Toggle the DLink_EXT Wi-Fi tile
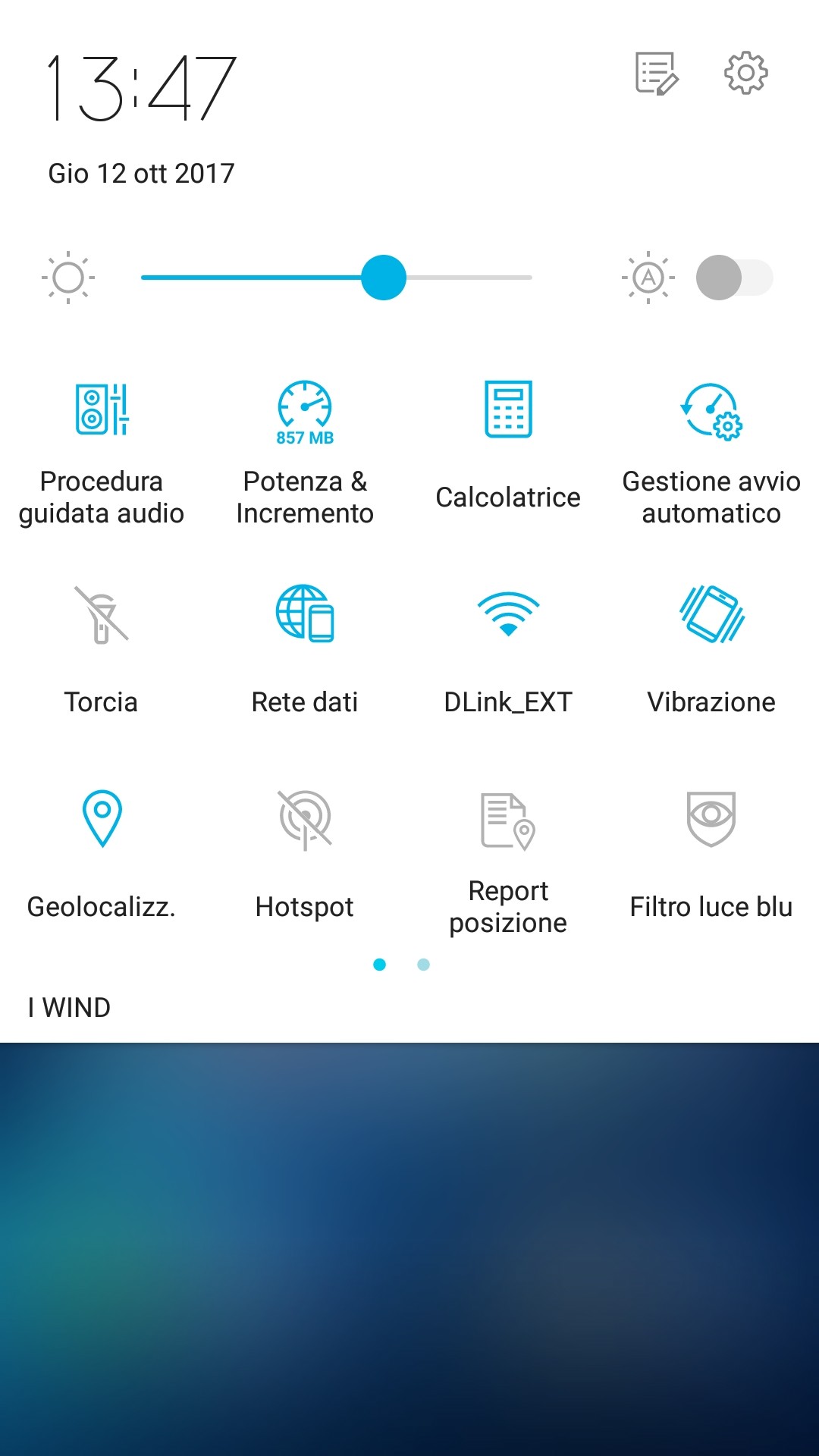Screen dimensions: 819x1456 point(508,613)
